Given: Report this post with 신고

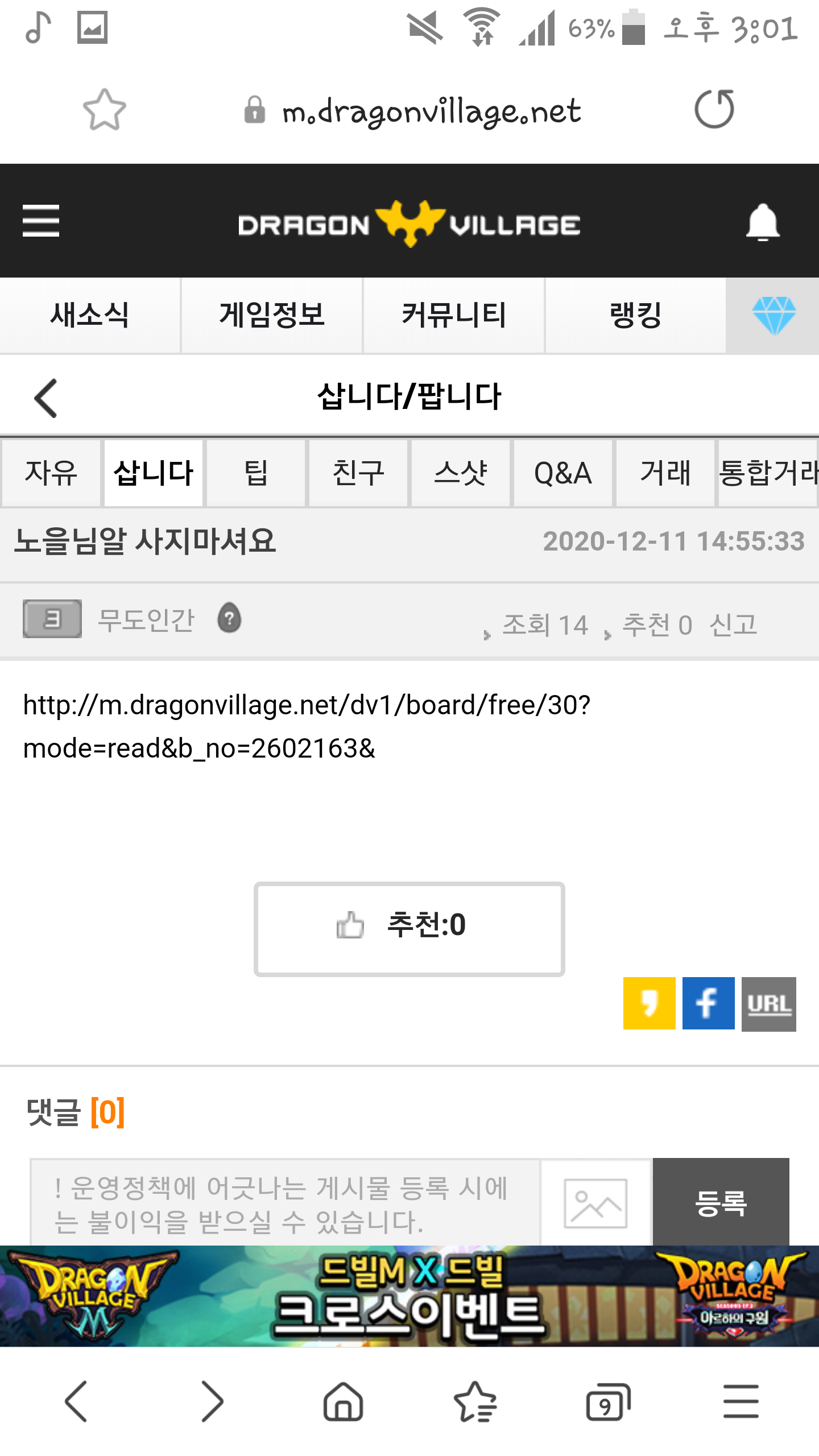Looking at the screenshot, I should tap(733, 624).
